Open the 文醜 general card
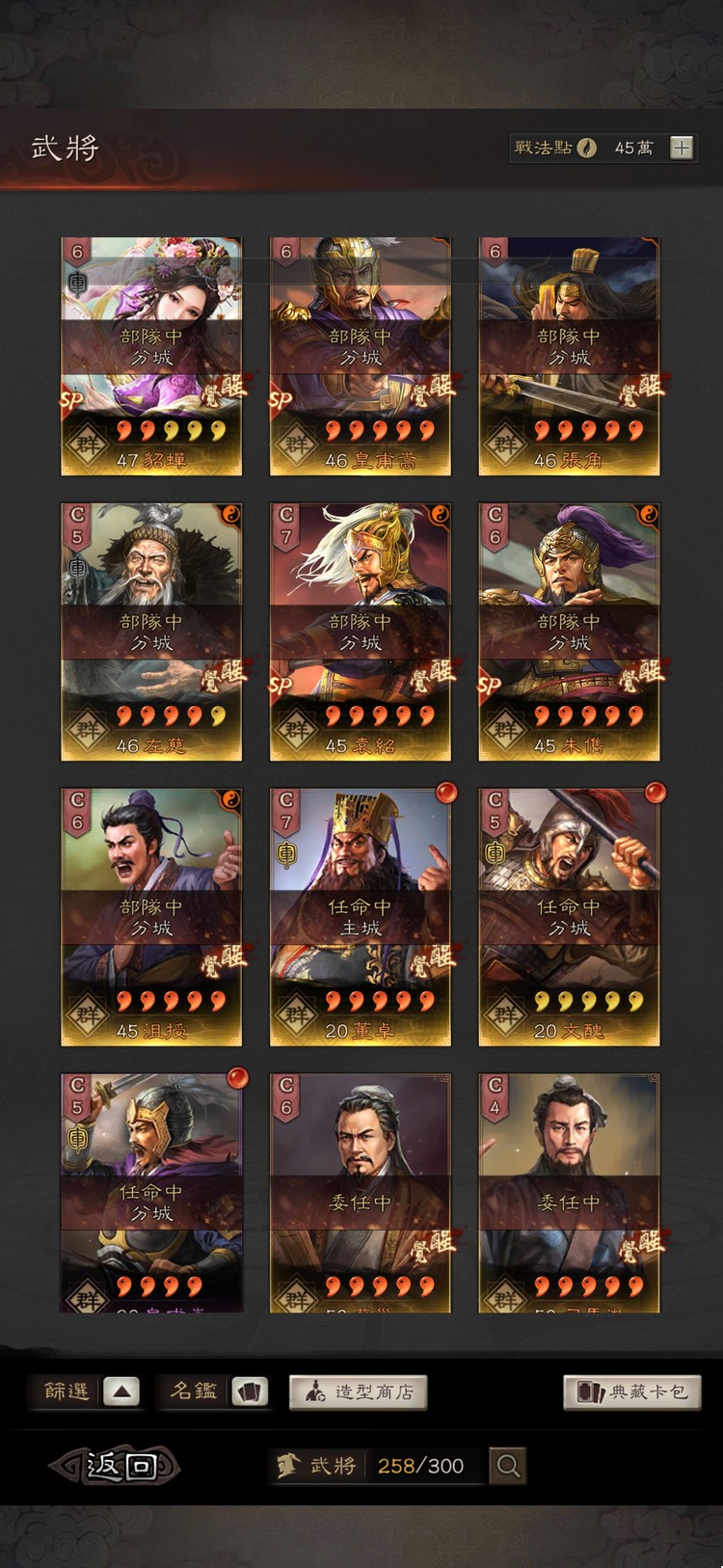Screen dimensions: 723x1568 569,916
